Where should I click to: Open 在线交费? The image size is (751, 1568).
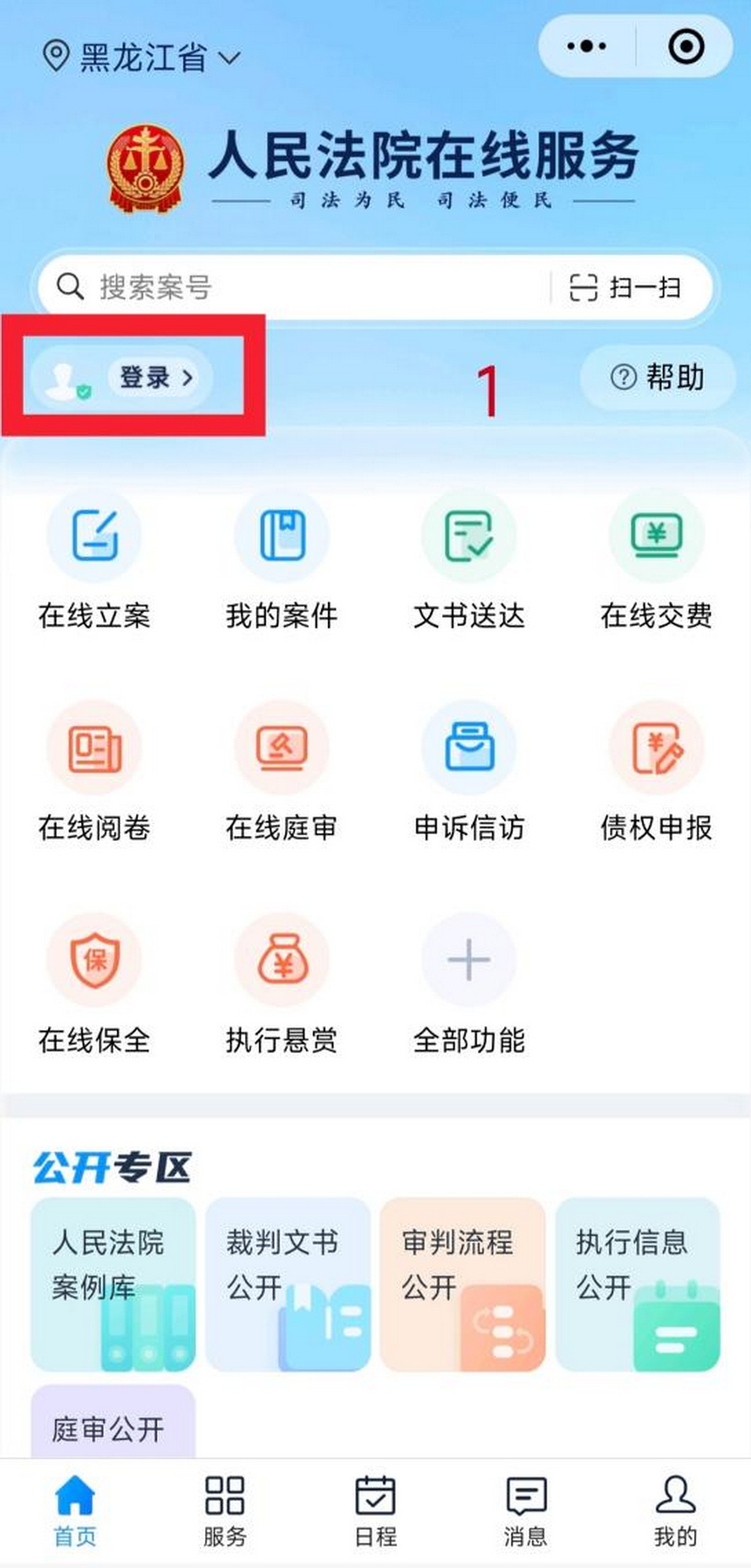(656, 563)
